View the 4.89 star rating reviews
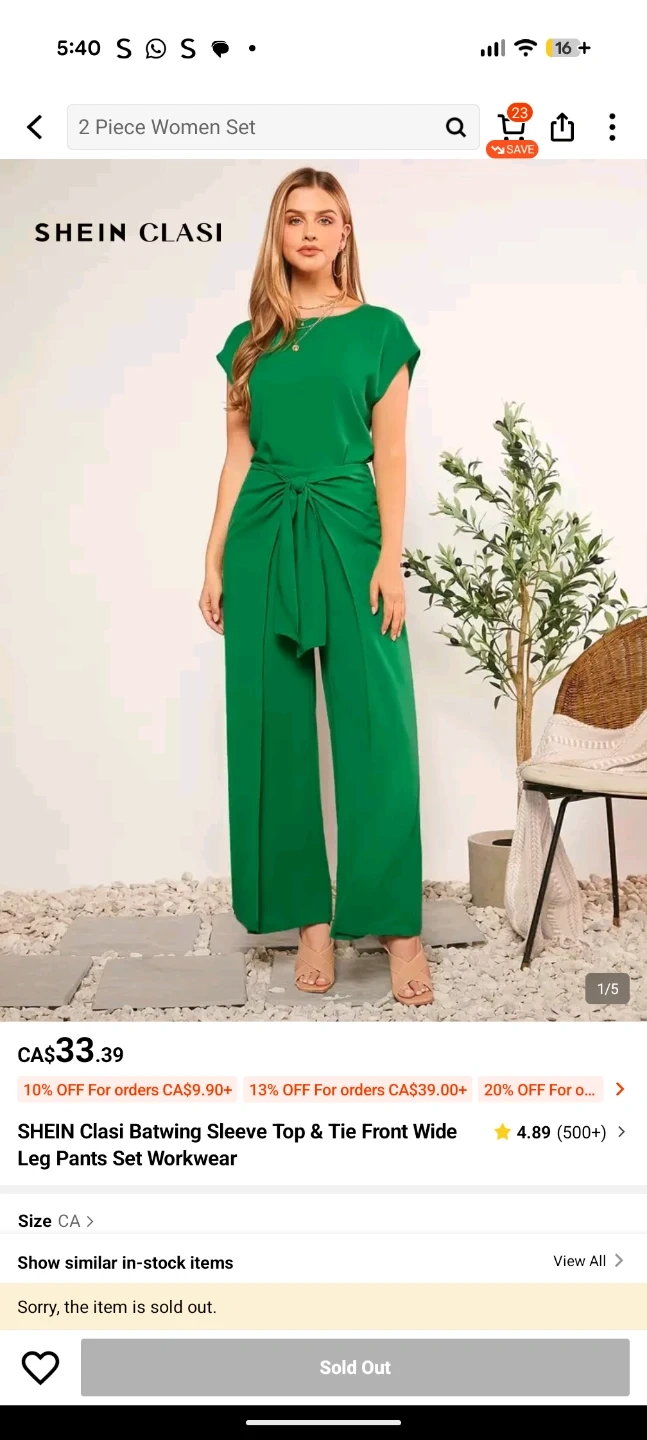 560,1132
